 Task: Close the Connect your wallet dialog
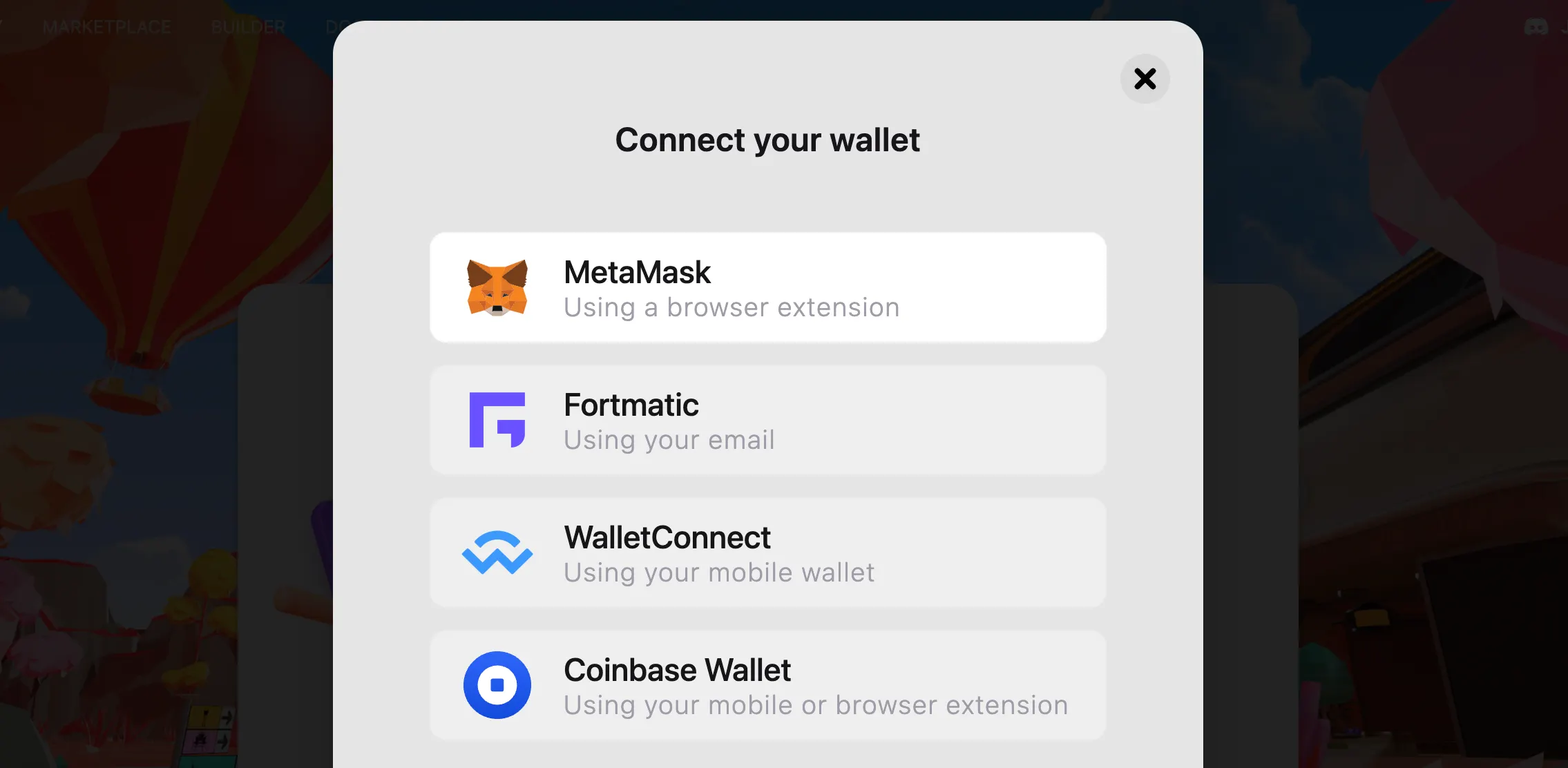tap(1145, 79)
